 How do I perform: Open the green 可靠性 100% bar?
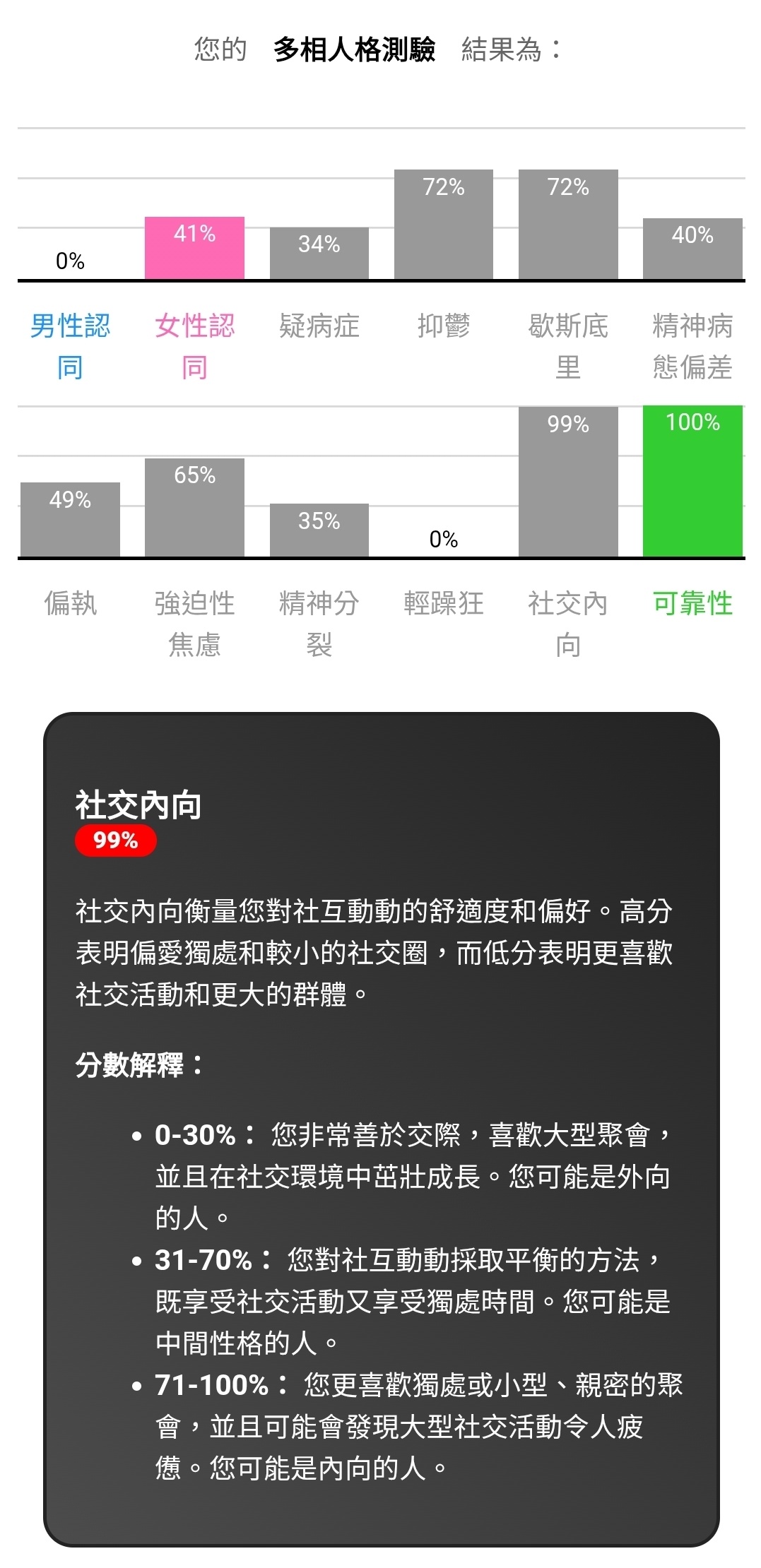(692, 482)
